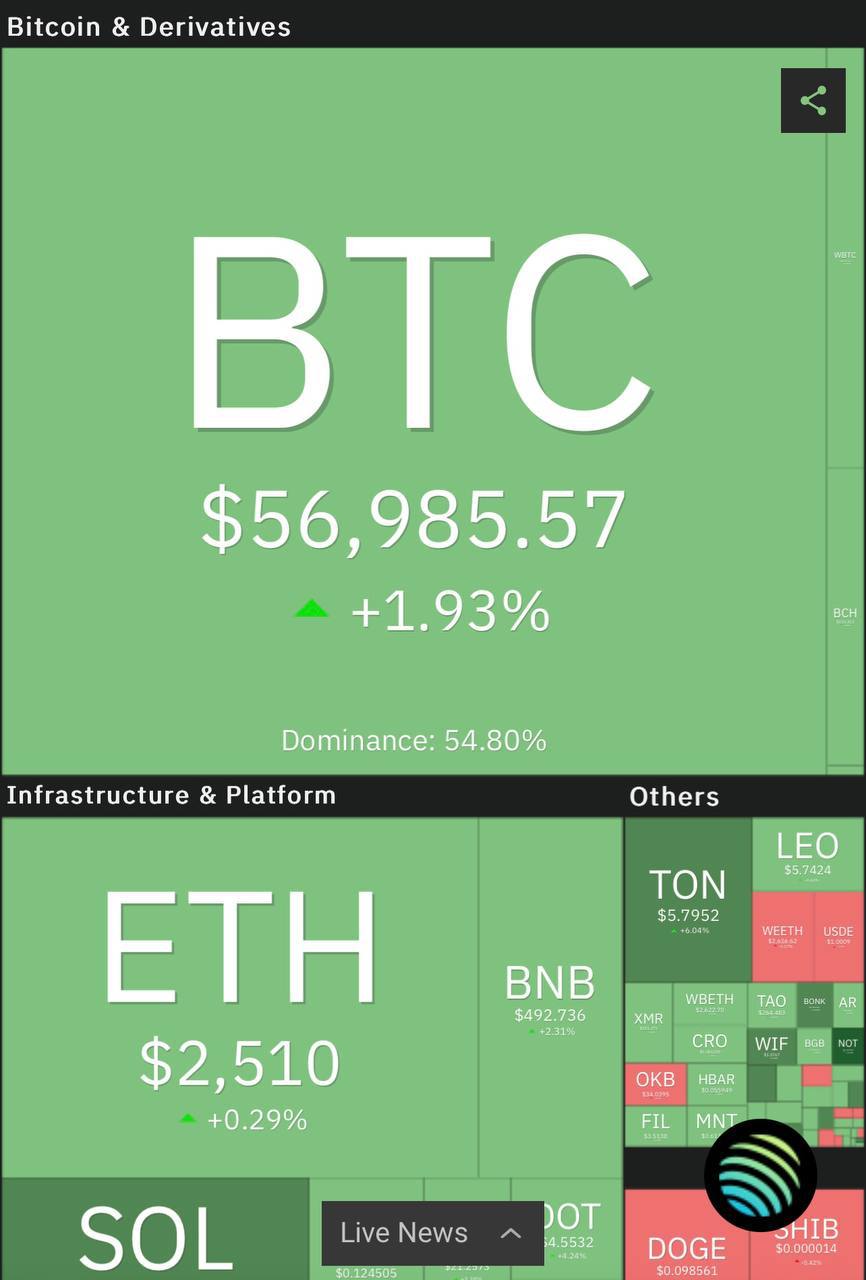Select the USDE tile
866x1280 pixels.
click(838, 936)
